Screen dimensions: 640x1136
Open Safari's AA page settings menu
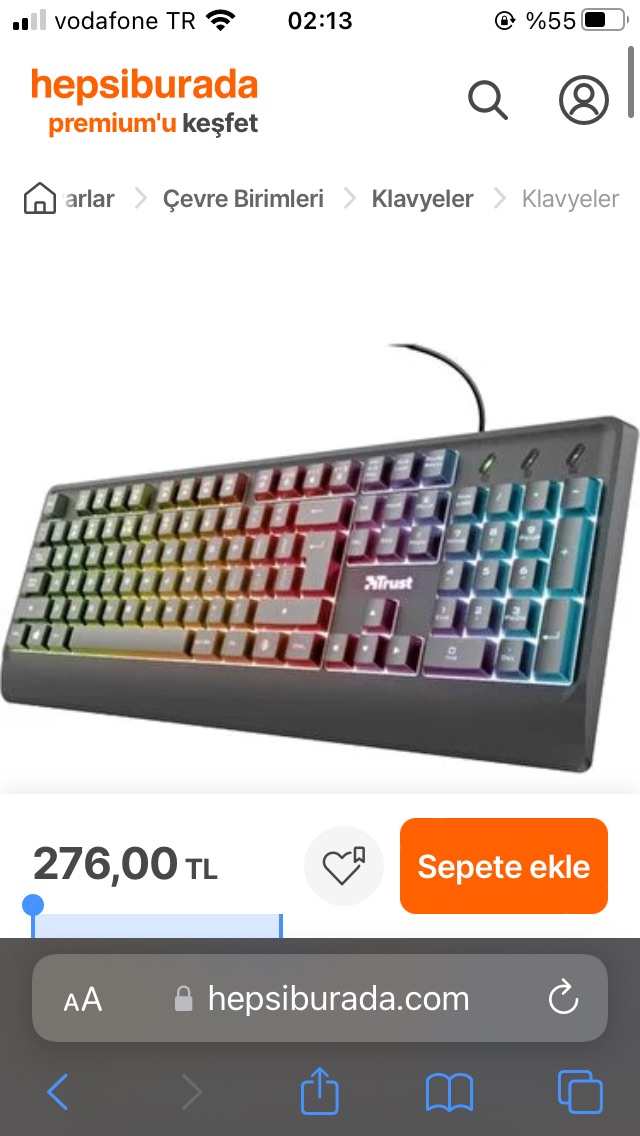click(83, 999)
